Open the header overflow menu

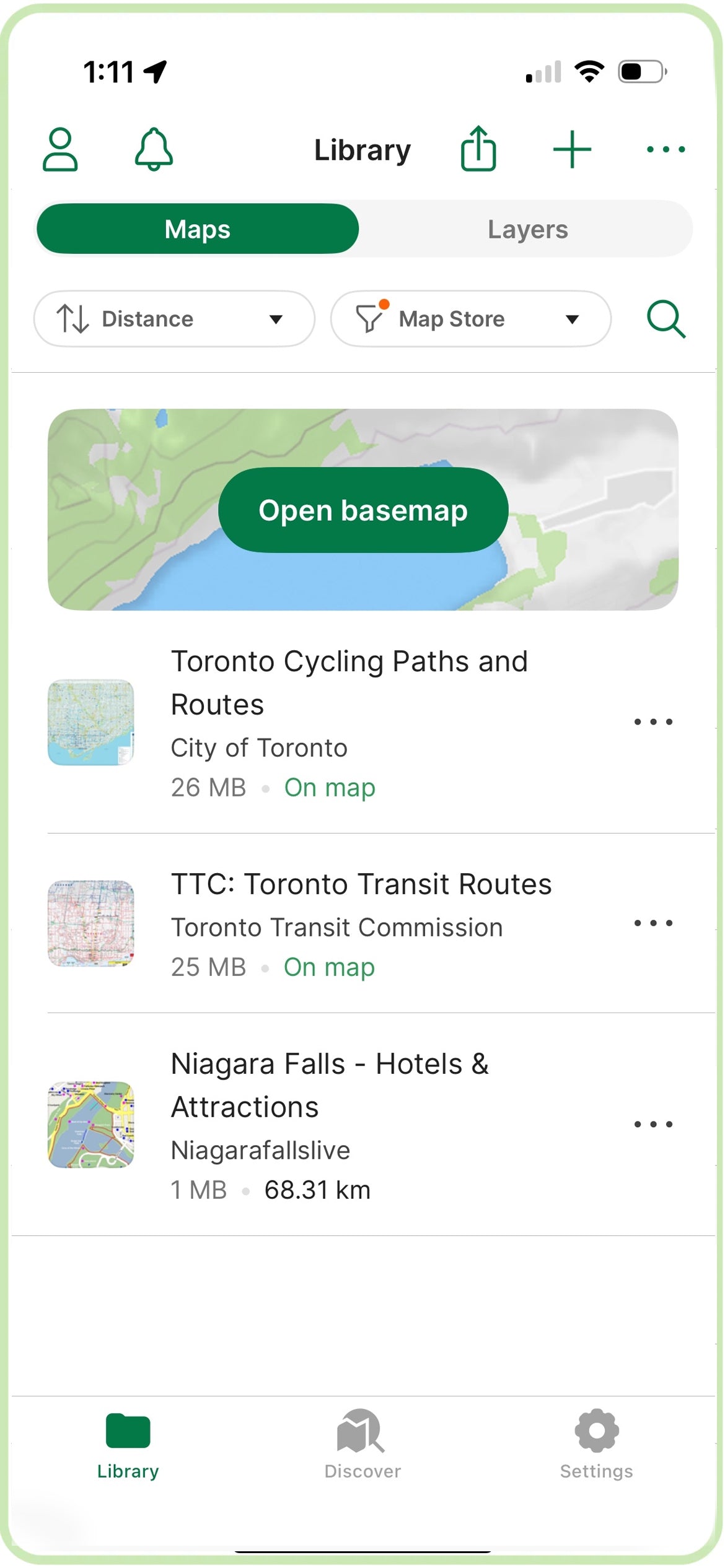(x=666, y=149)
